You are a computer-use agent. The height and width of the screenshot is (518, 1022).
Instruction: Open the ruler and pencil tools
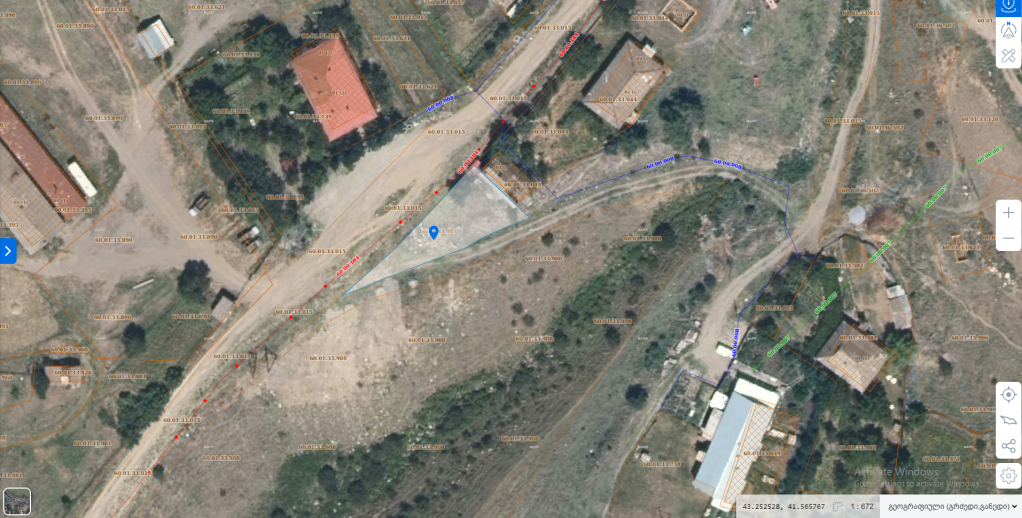pyautogui.click(x=1008, y=56)
